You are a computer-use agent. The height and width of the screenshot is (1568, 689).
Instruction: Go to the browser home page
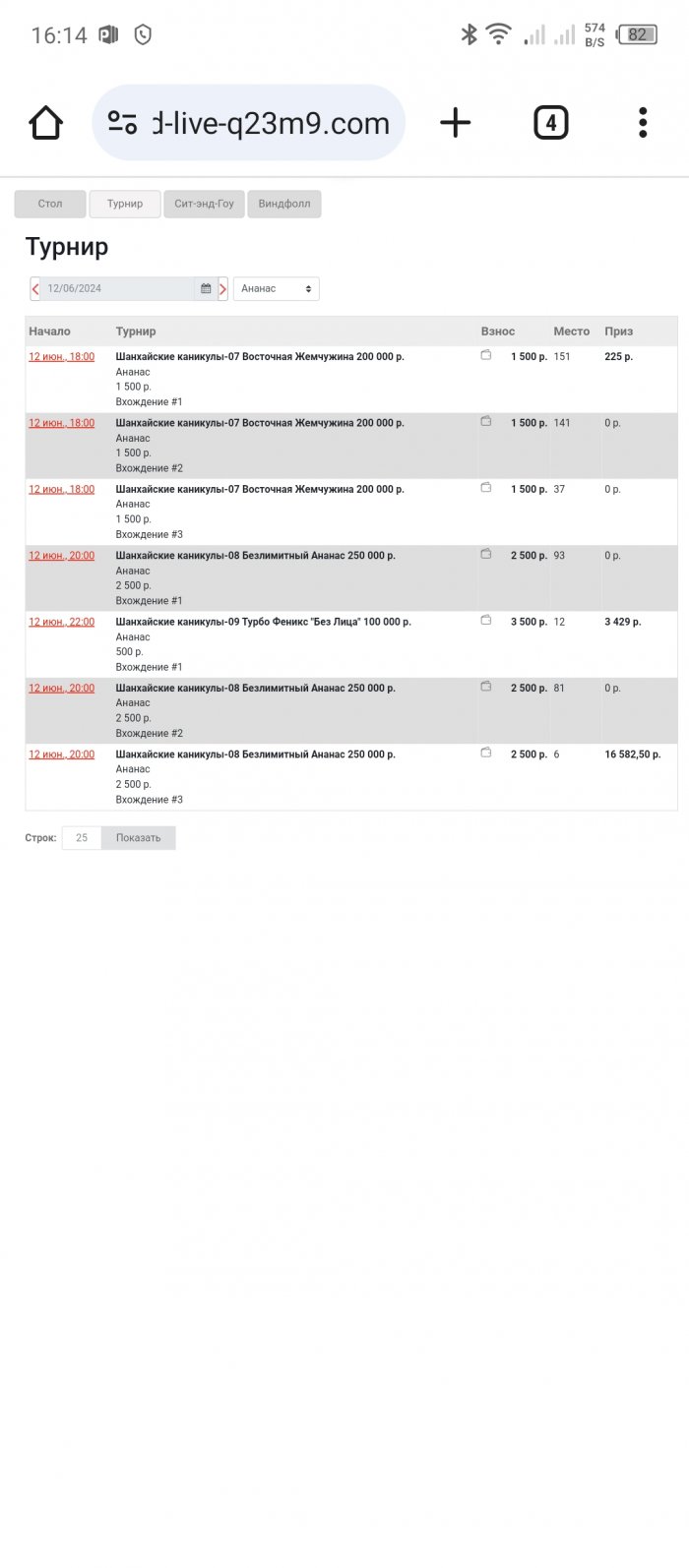(x=45, y=123)
